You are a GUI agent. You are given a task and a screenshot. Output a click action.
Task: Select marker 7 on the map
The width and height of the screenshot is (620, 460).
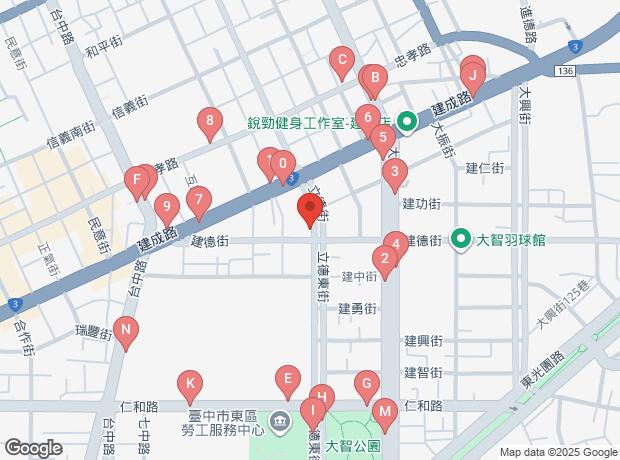(199, 201)
